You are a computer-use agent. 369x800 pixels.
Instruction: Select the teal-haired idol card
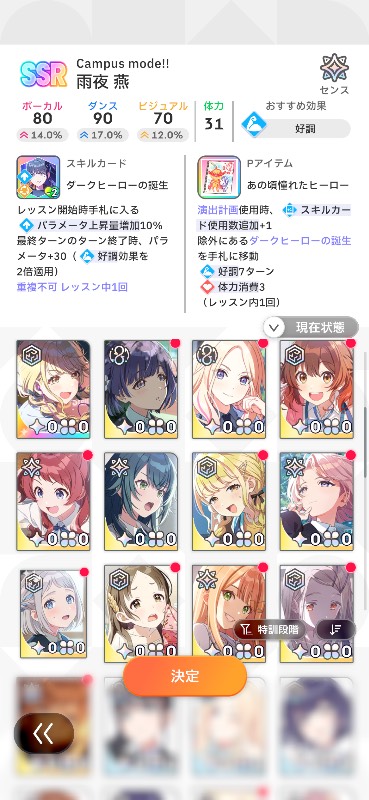click(141, 501)
